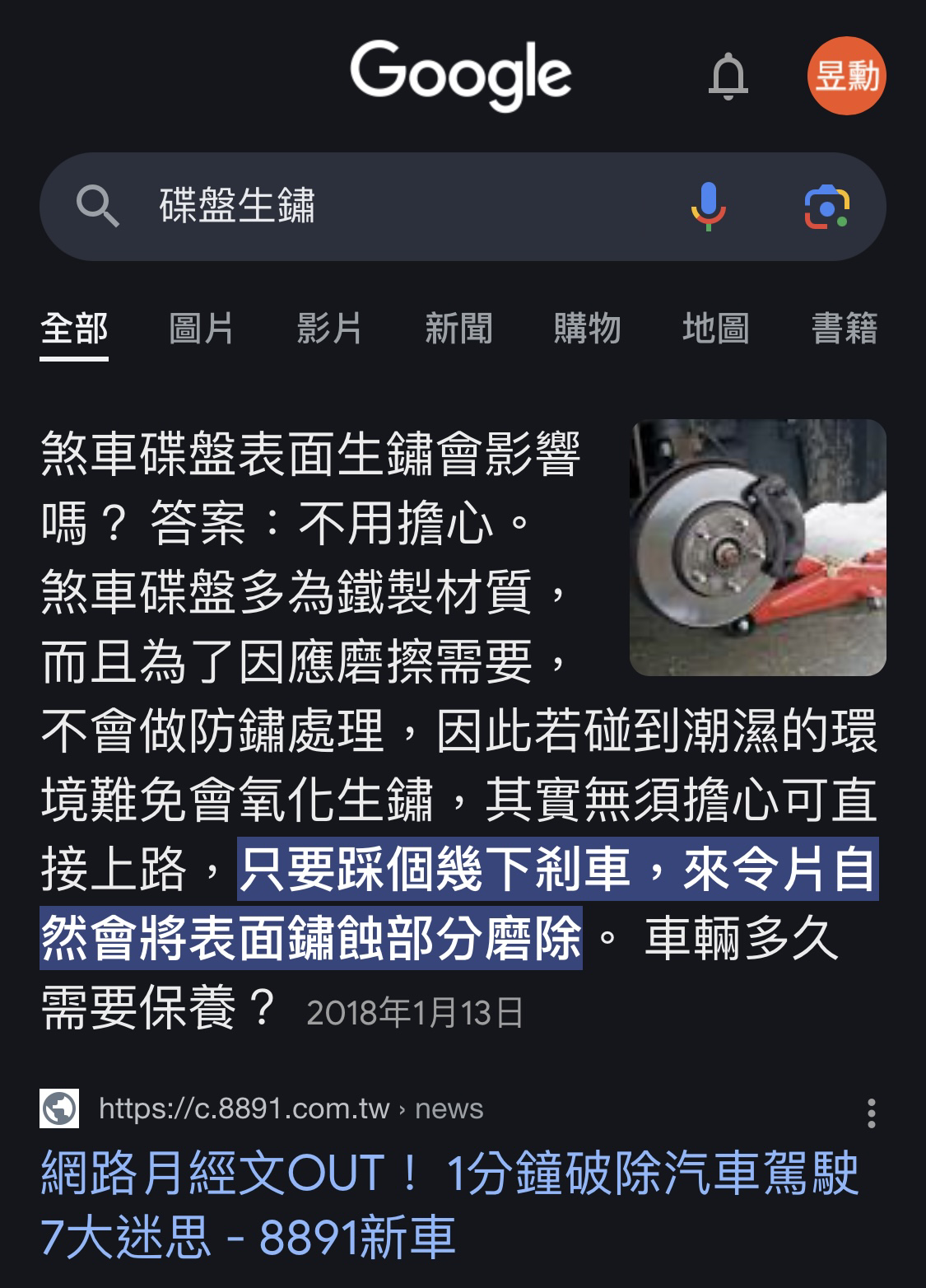Switch to the 書籍 tab
This screenshot has height=1288, width=926.
[x=845, y=328]
